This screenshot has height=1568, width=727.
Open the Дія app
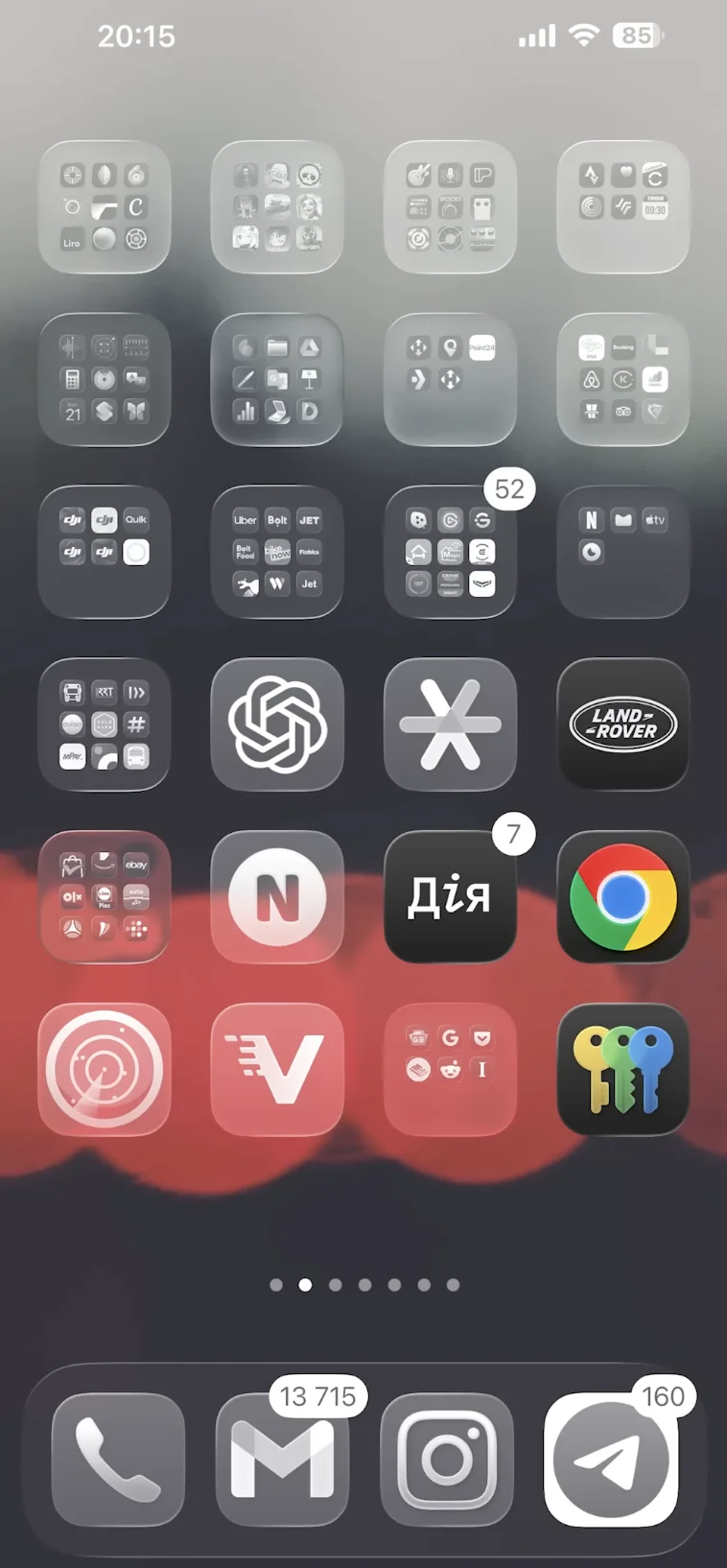[450, 897]
